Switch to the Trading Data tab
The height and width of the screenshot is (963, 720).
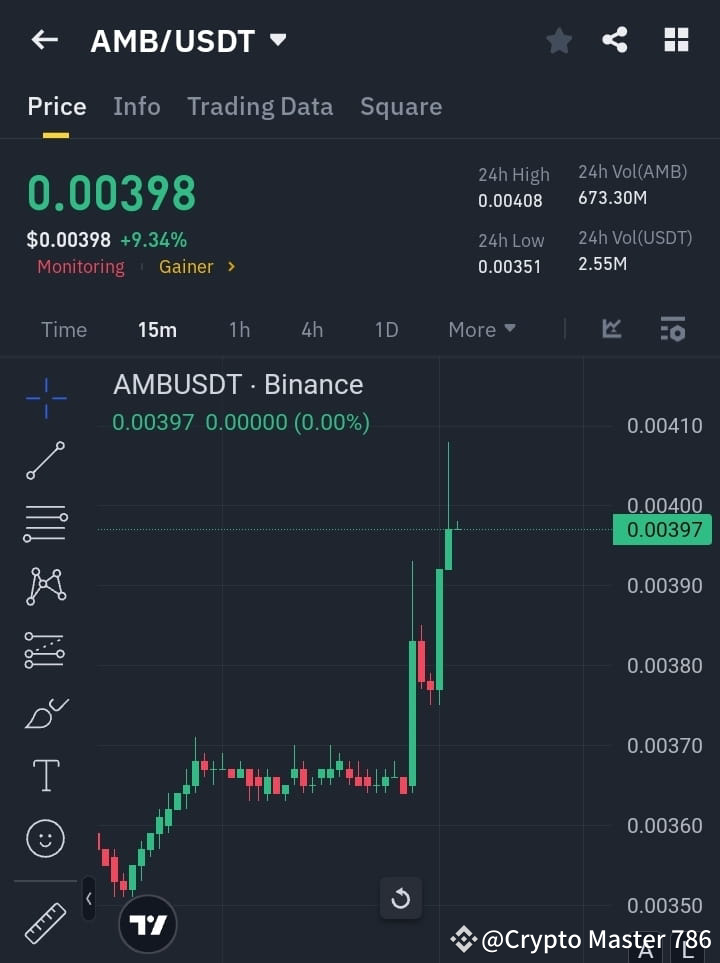260,106
